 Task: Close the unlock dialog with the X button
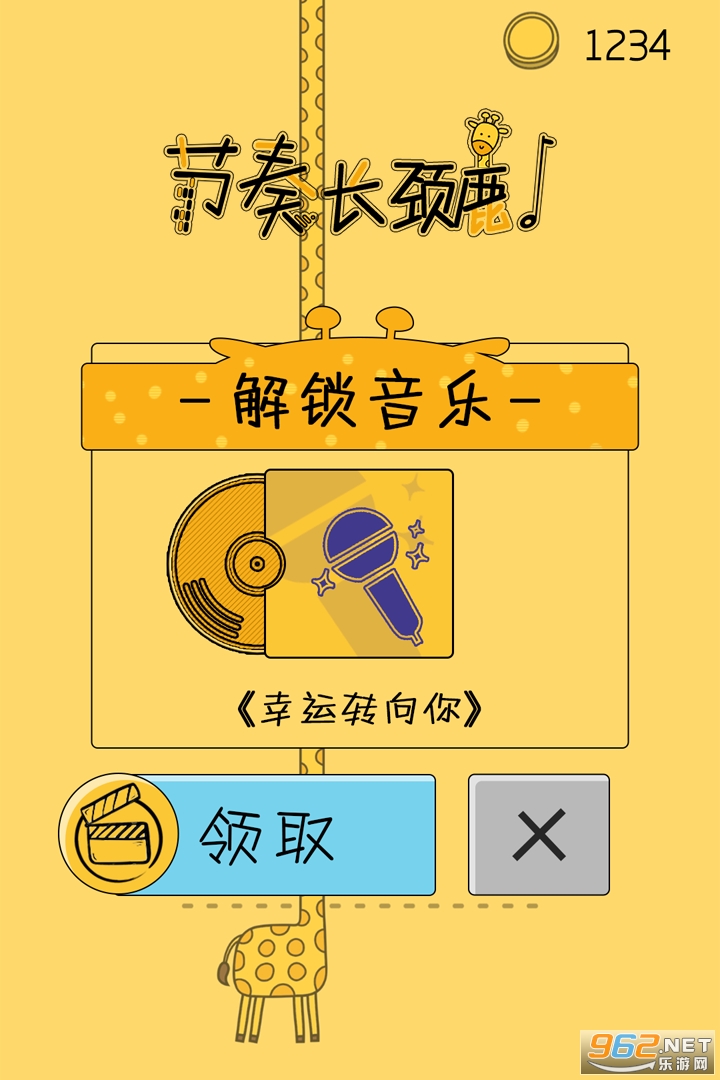click(x=540, y=832)
